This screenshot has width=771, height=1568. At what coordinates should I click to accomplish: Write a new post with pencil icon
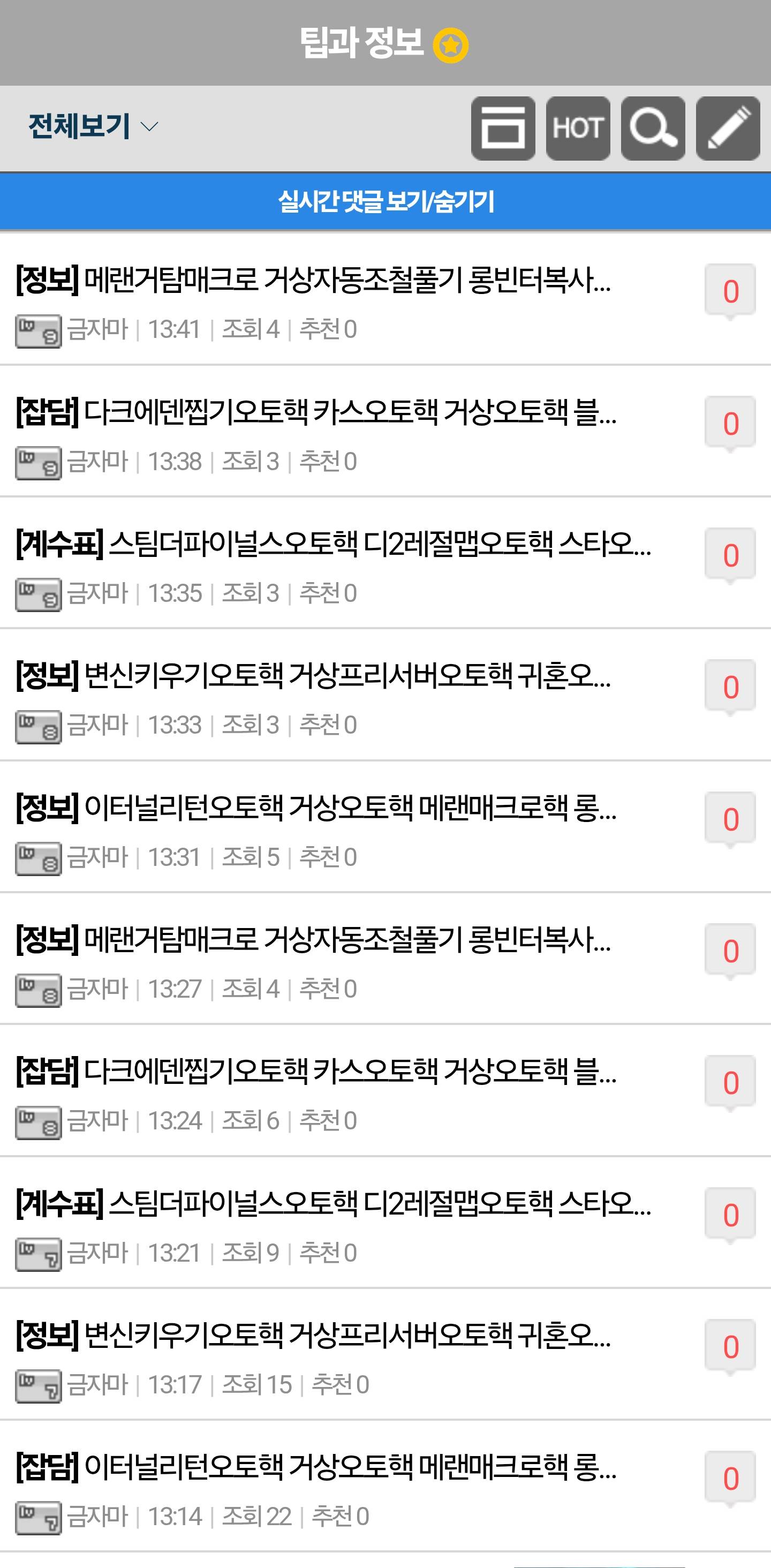tap(727, 129)
